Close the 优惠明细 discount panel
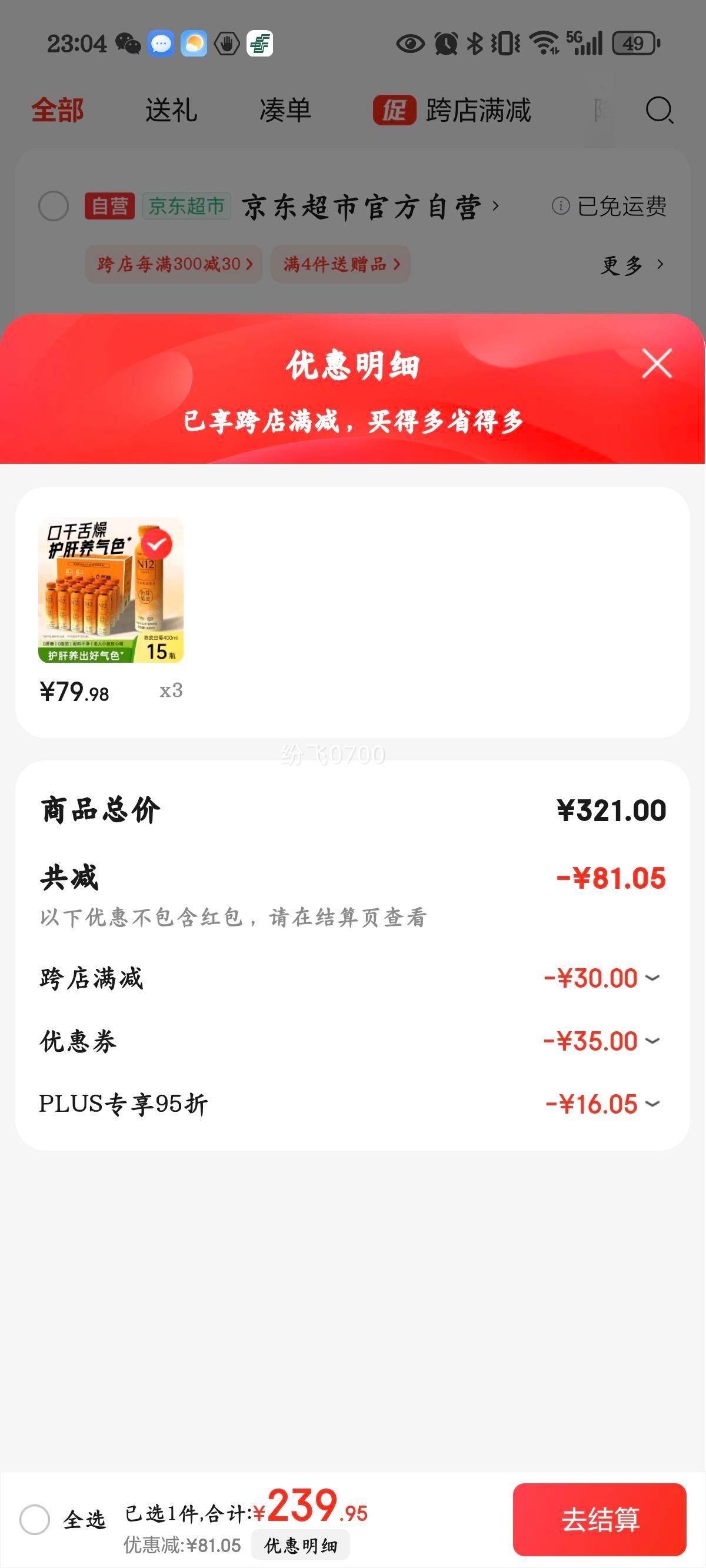706x1568 pixels. (657, 363)
